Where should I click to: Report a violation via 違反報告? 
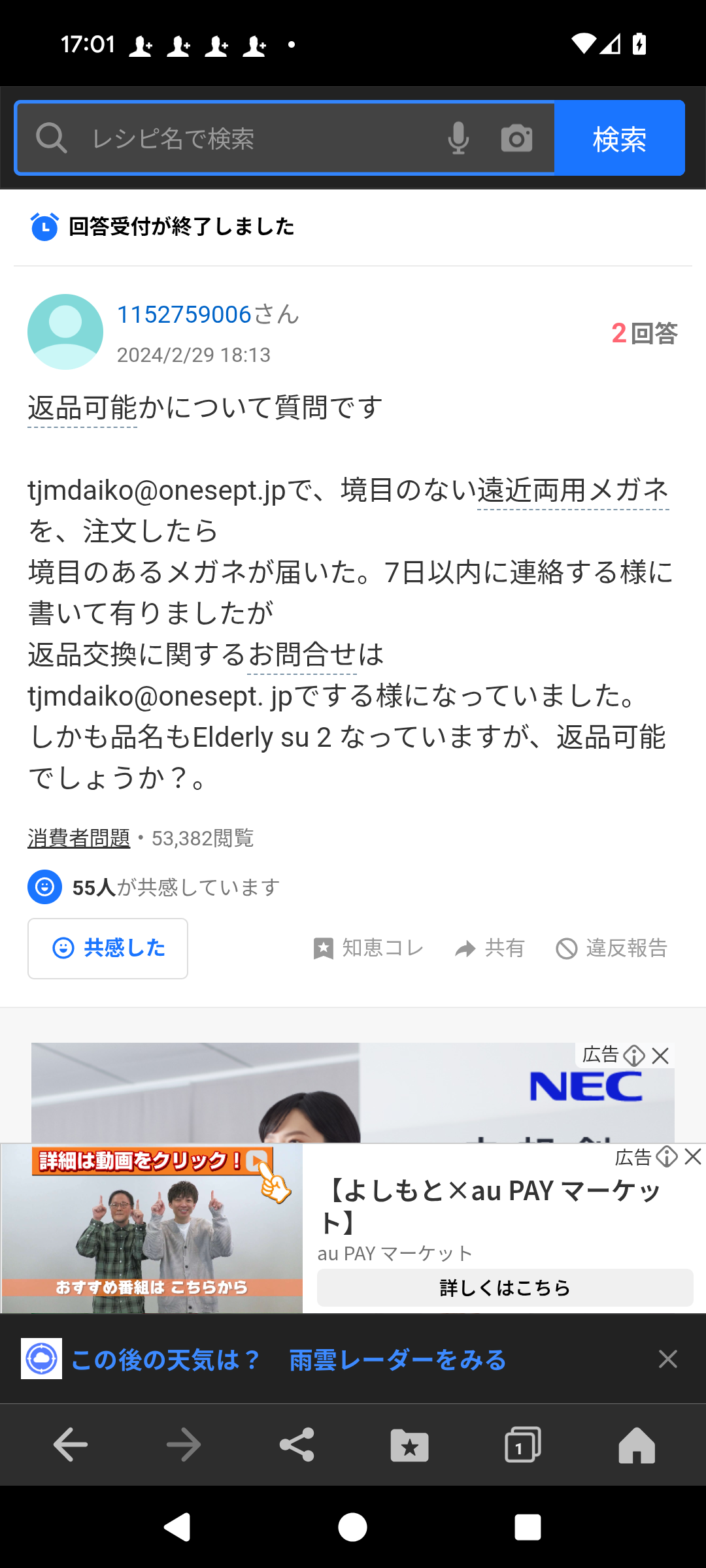click(x=611, y=948)
